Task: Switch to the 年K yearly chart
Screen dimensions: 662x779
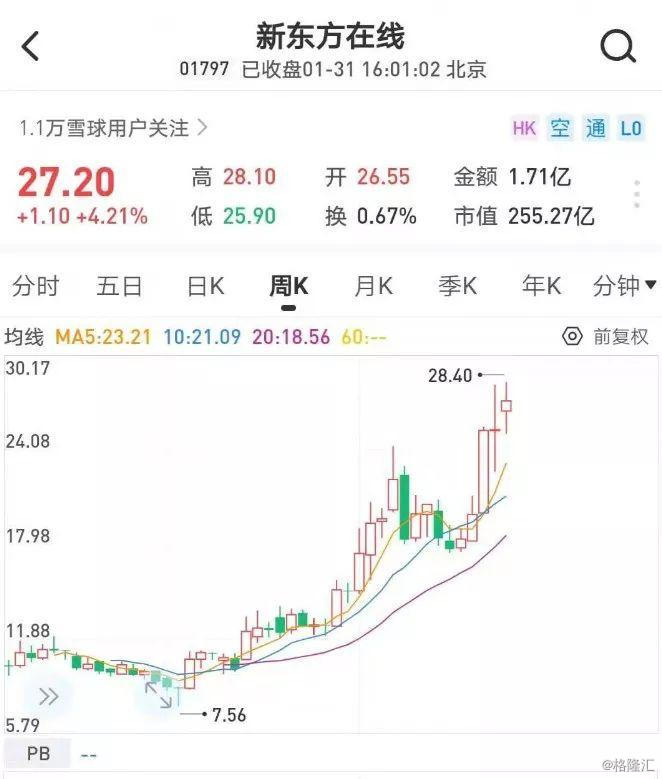Action: coord(541,286)
